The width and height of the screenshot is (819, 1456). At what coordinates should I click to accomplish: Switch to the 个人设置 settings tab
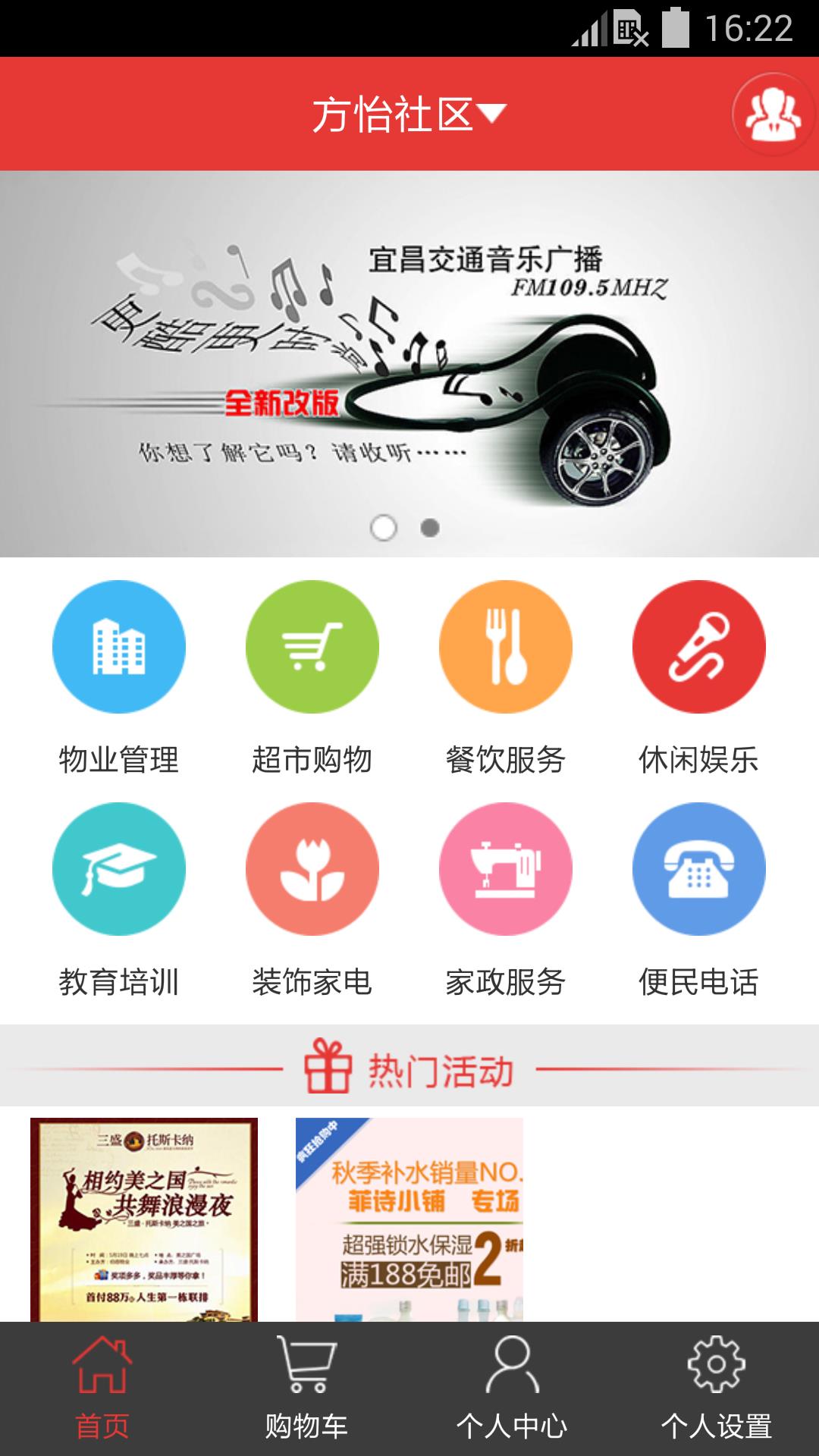[x=716, y=1389]
